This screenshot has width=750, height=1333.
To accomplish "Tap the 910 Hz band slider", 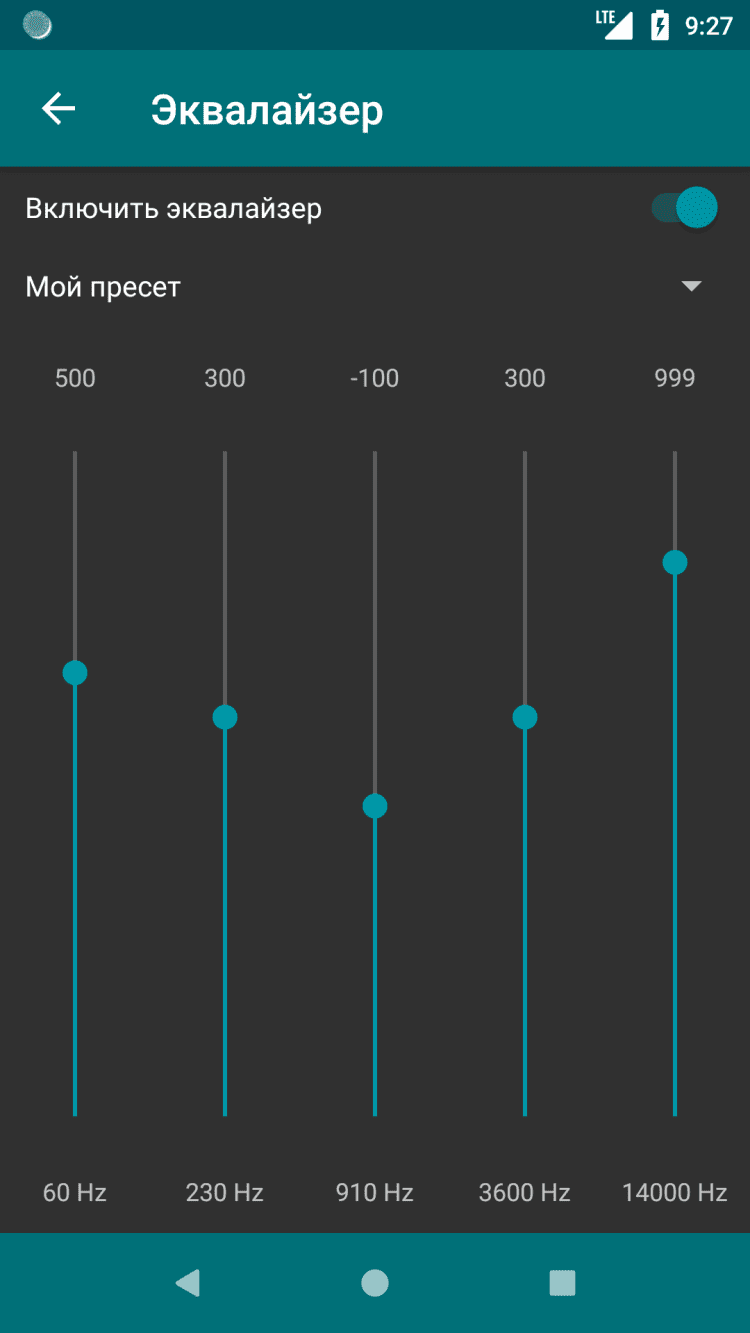I will (x=375, y=806).
